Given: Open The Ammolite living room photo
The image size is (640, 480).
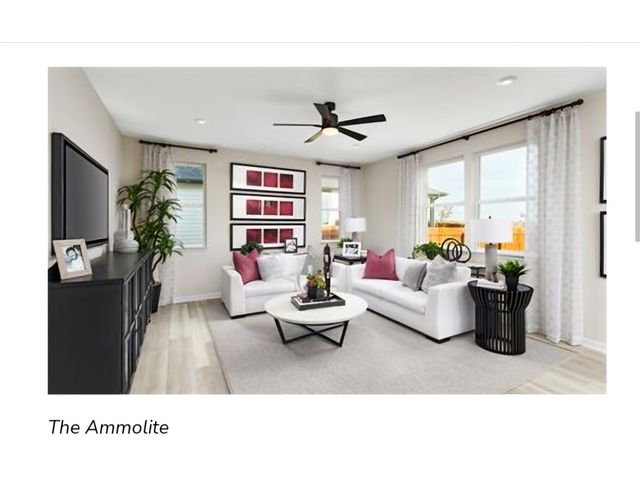Looking at the screenshot, I should (326, 230).
